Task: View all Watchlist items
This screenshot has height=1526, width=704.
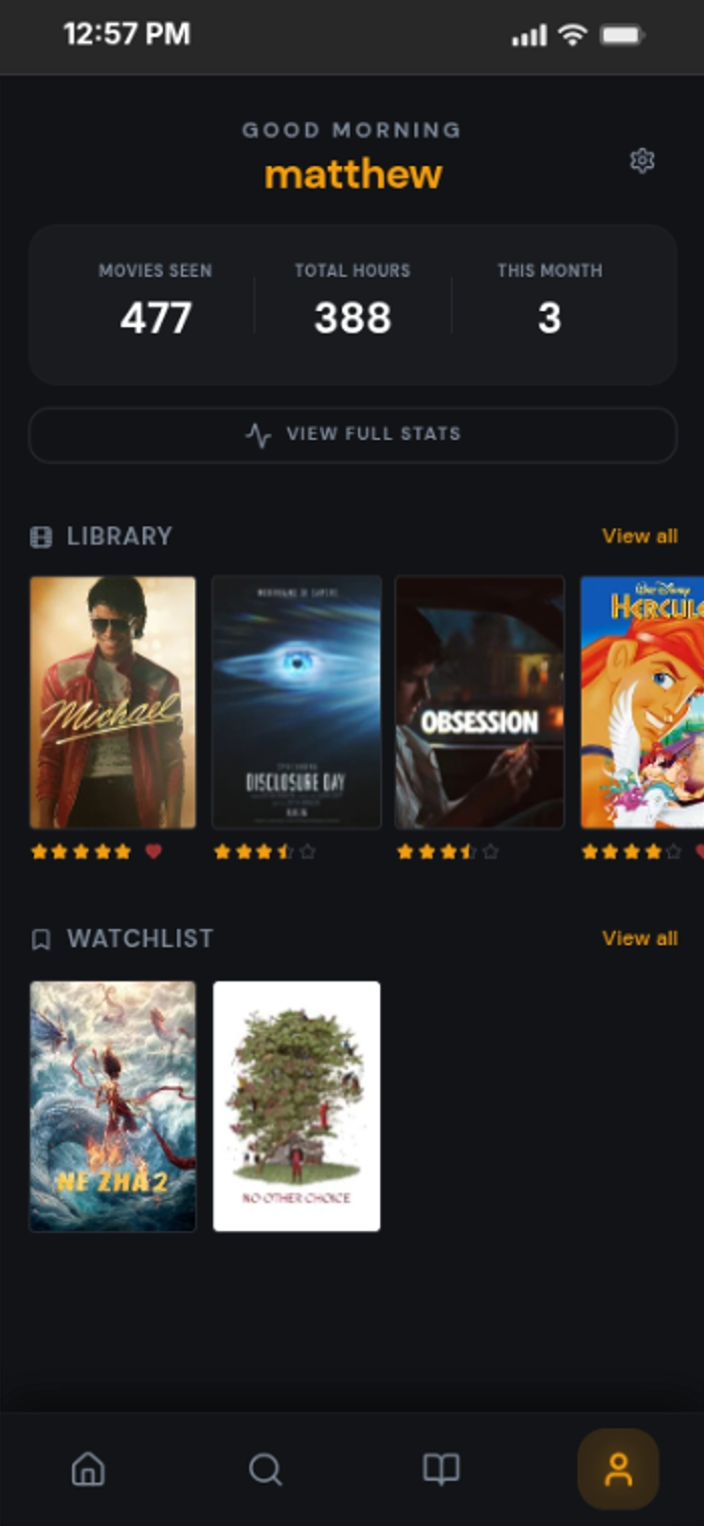Action: tap(639, 938)
